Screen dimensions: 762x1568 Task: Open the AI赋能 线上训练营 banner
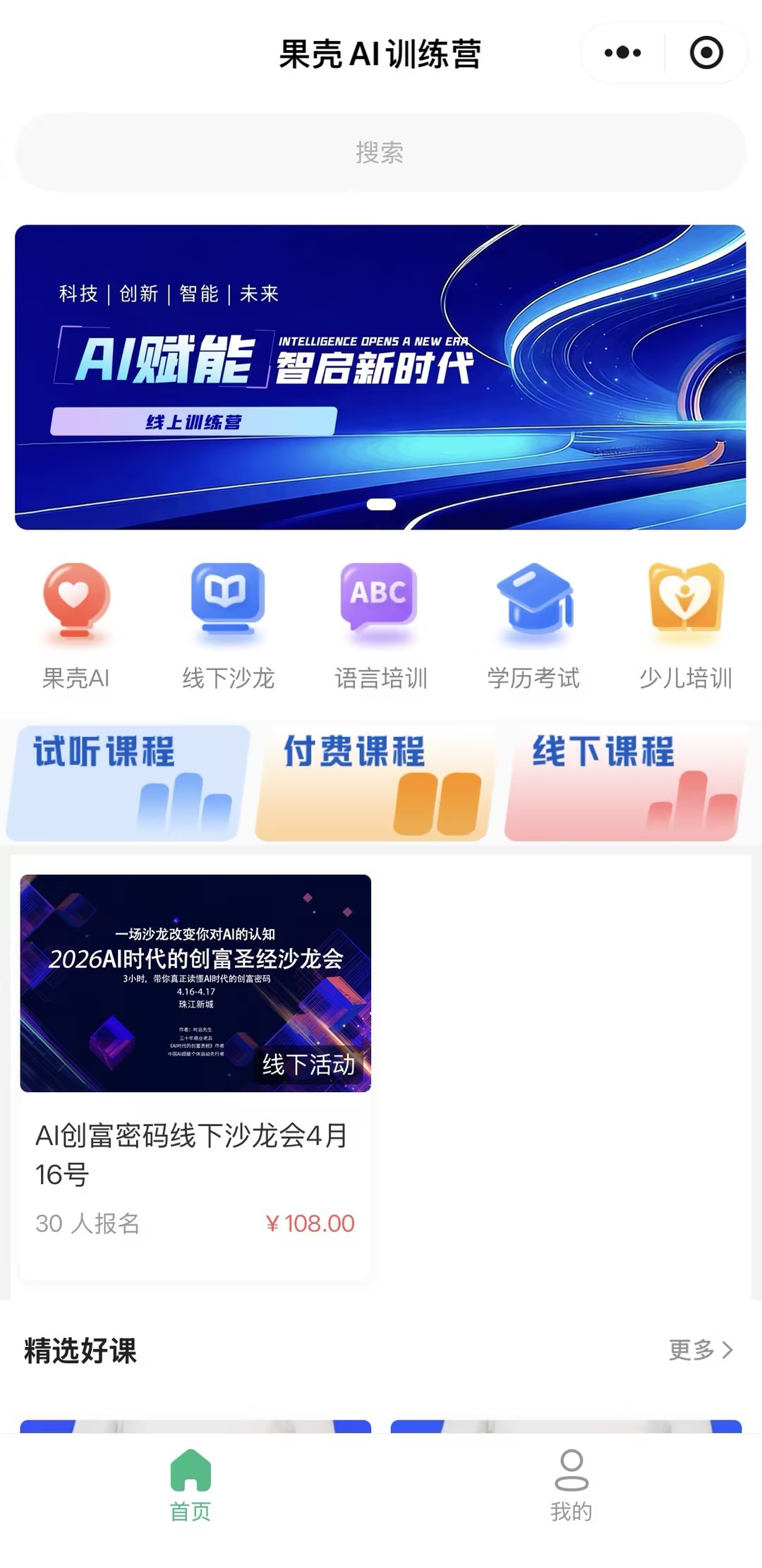(380, 376)
